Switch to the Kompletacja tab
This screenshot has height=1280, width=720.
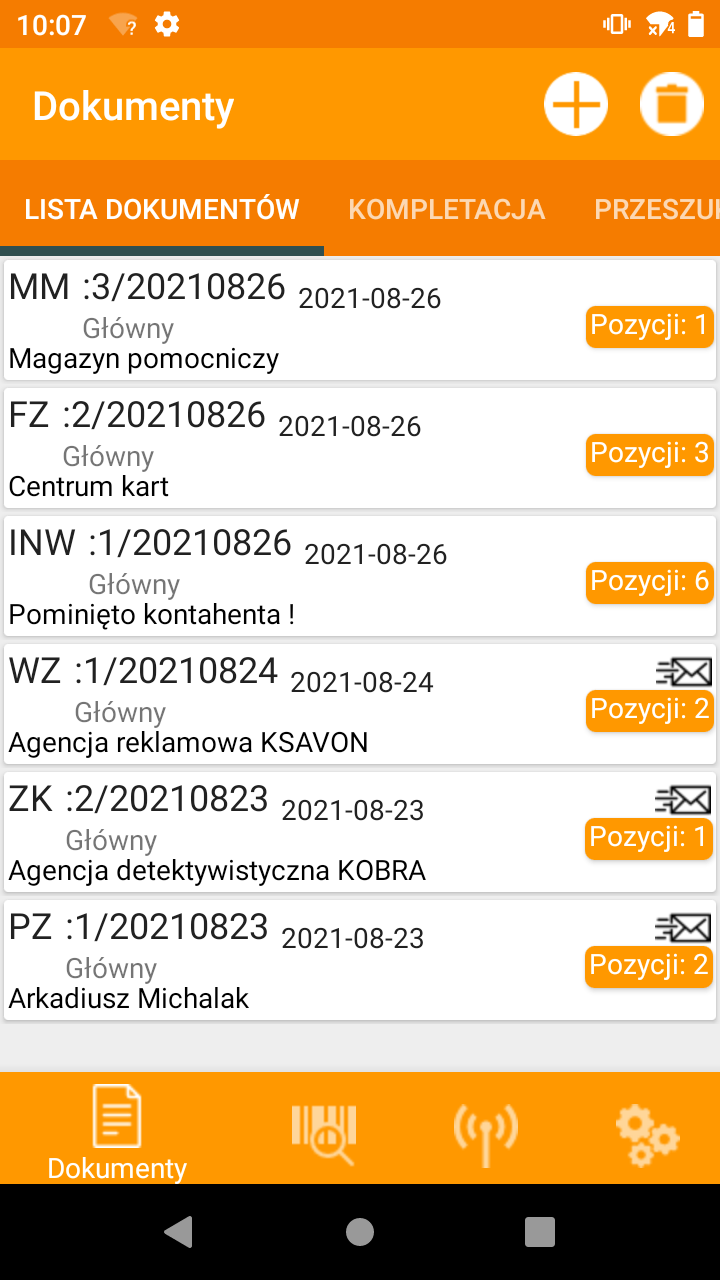(446, 209)
